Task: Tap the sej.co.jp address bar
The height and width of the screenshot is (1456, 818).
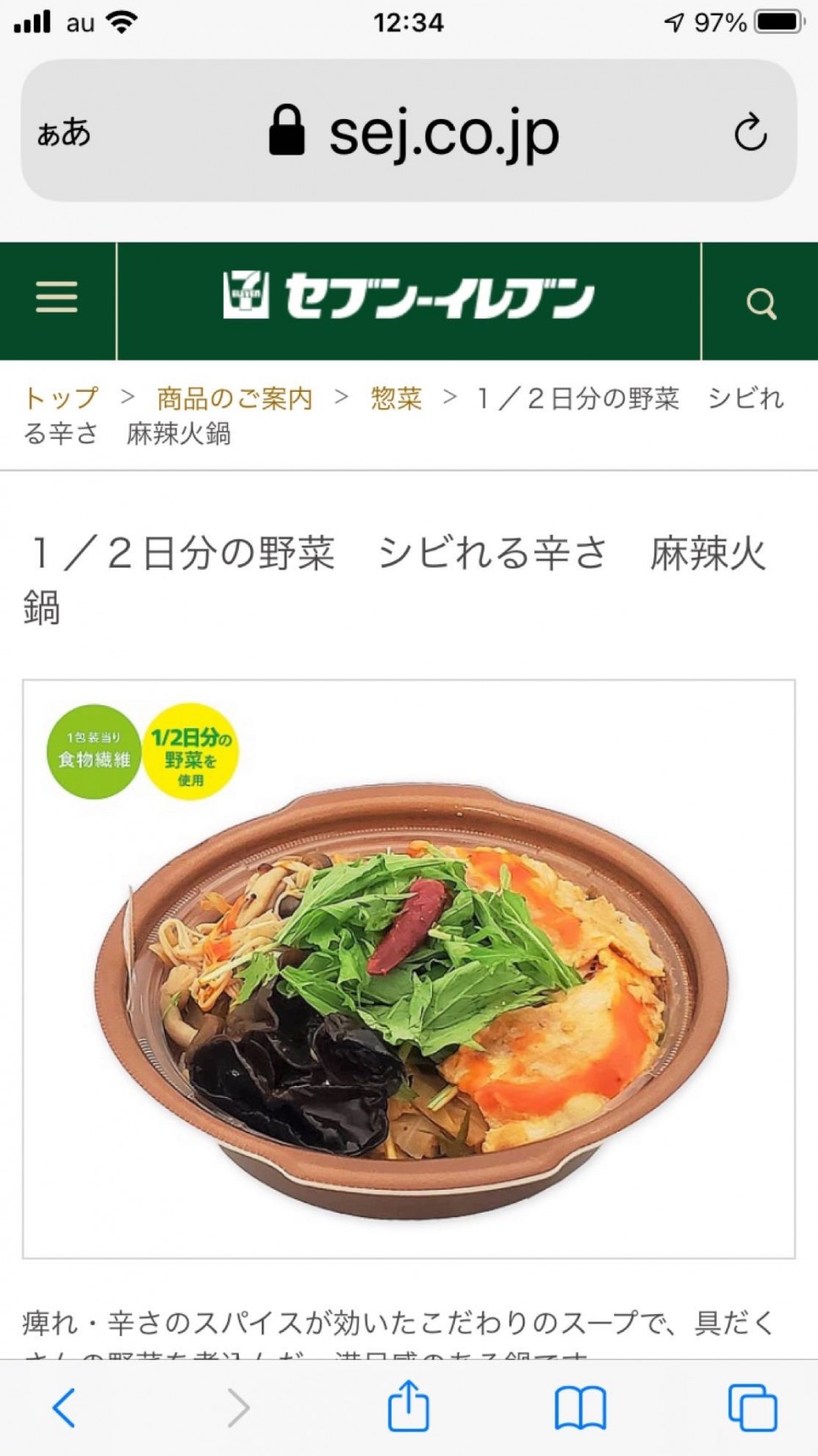Action: tap(414, 133)
